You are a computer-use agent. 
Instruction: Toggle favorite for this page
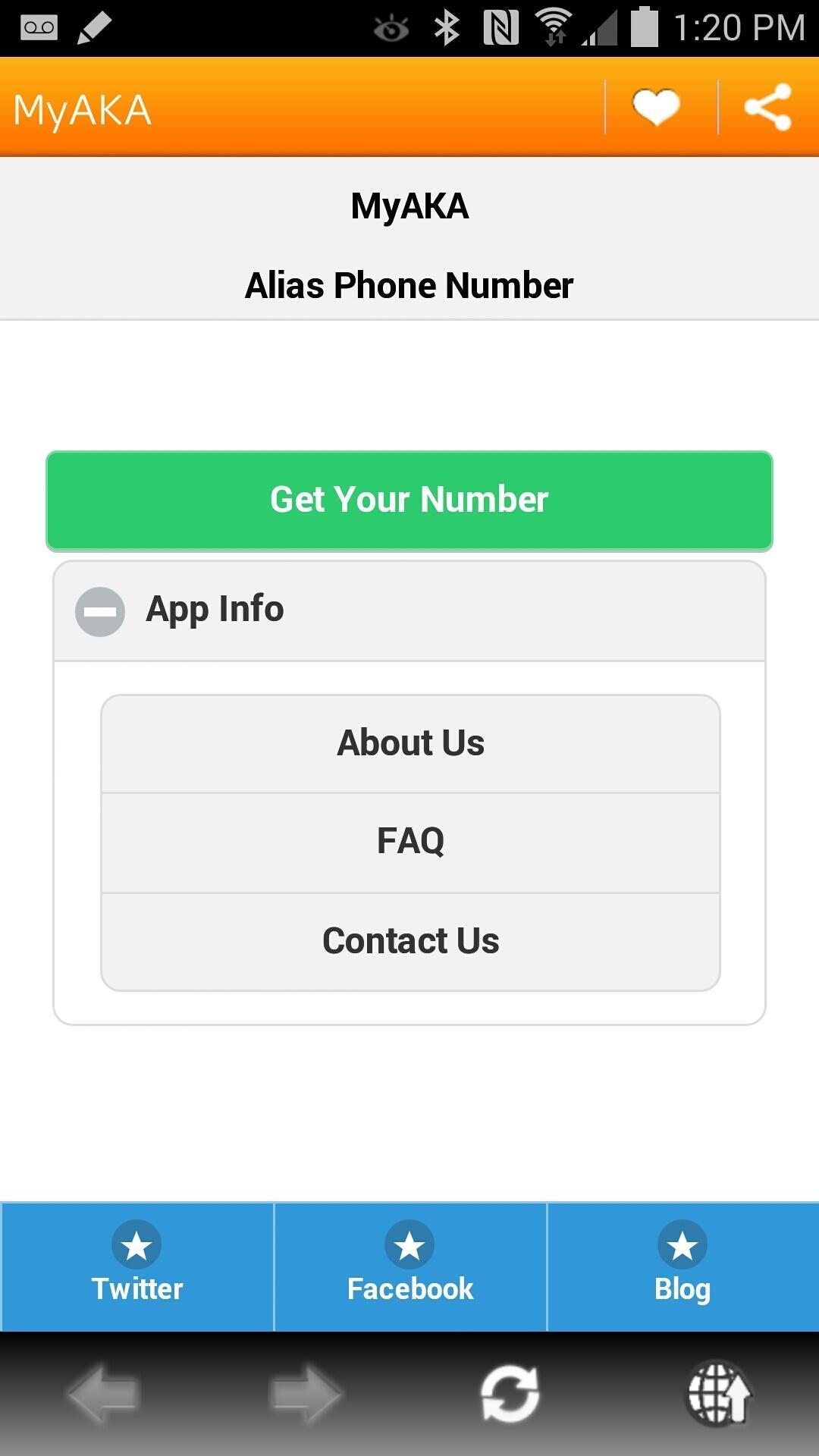tap(657, 106)
